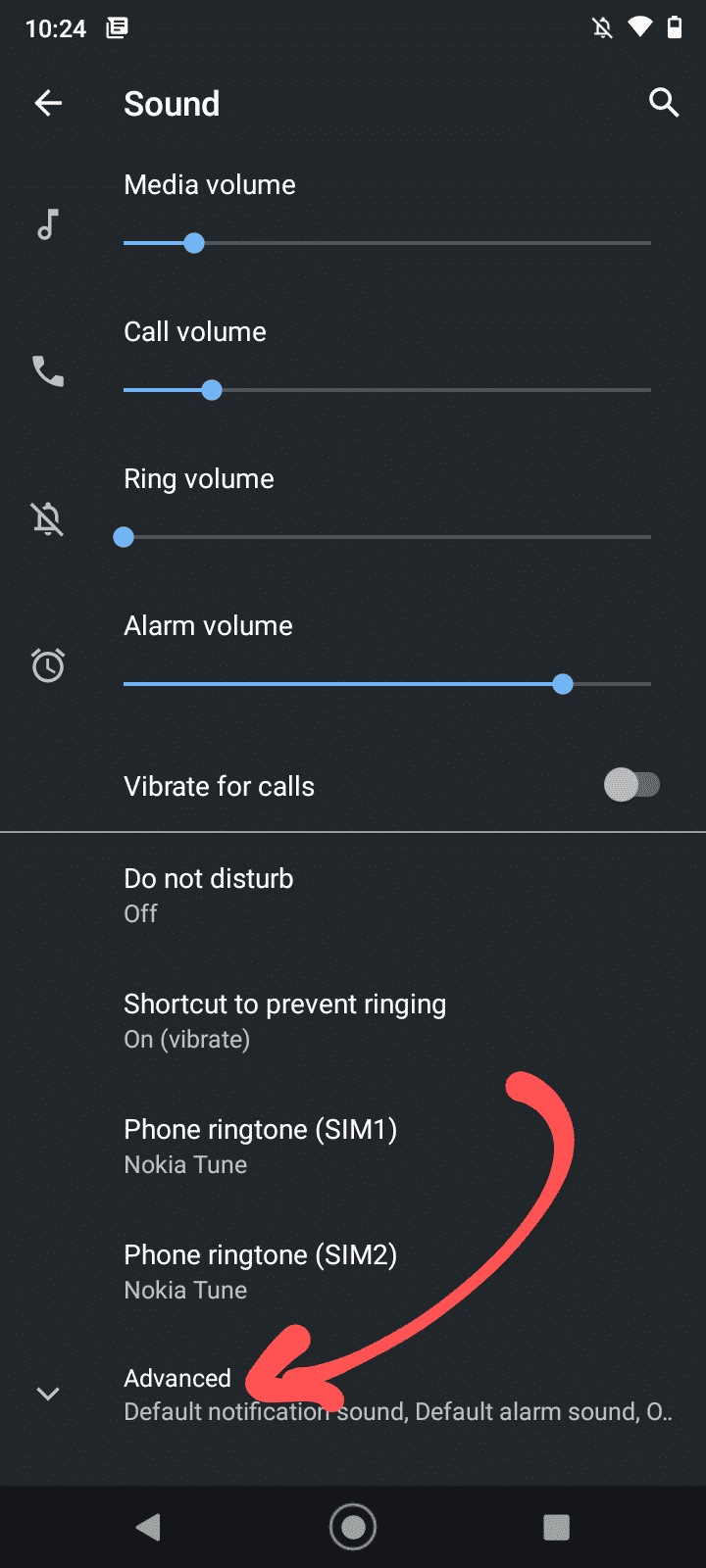This screenshot has height=1568, width=706.
Task: Tap the Recent apps button in navigation bar
Action: click(556, 1526)
